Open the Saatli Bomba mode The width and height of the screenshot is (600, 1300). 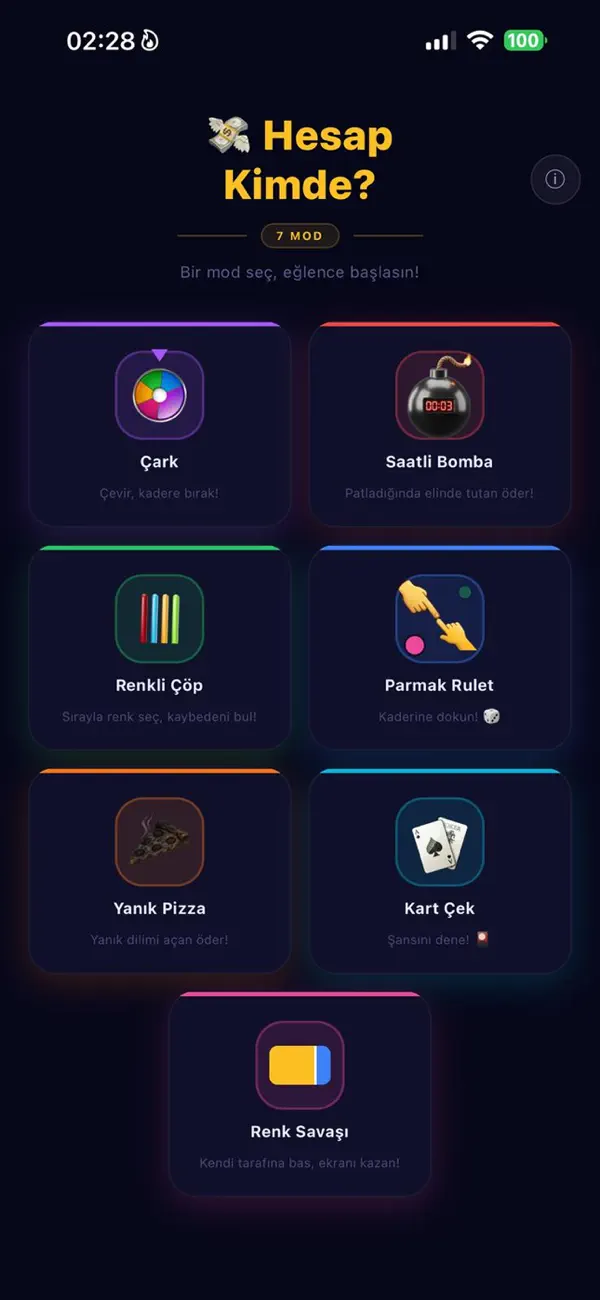pos(440,424)
